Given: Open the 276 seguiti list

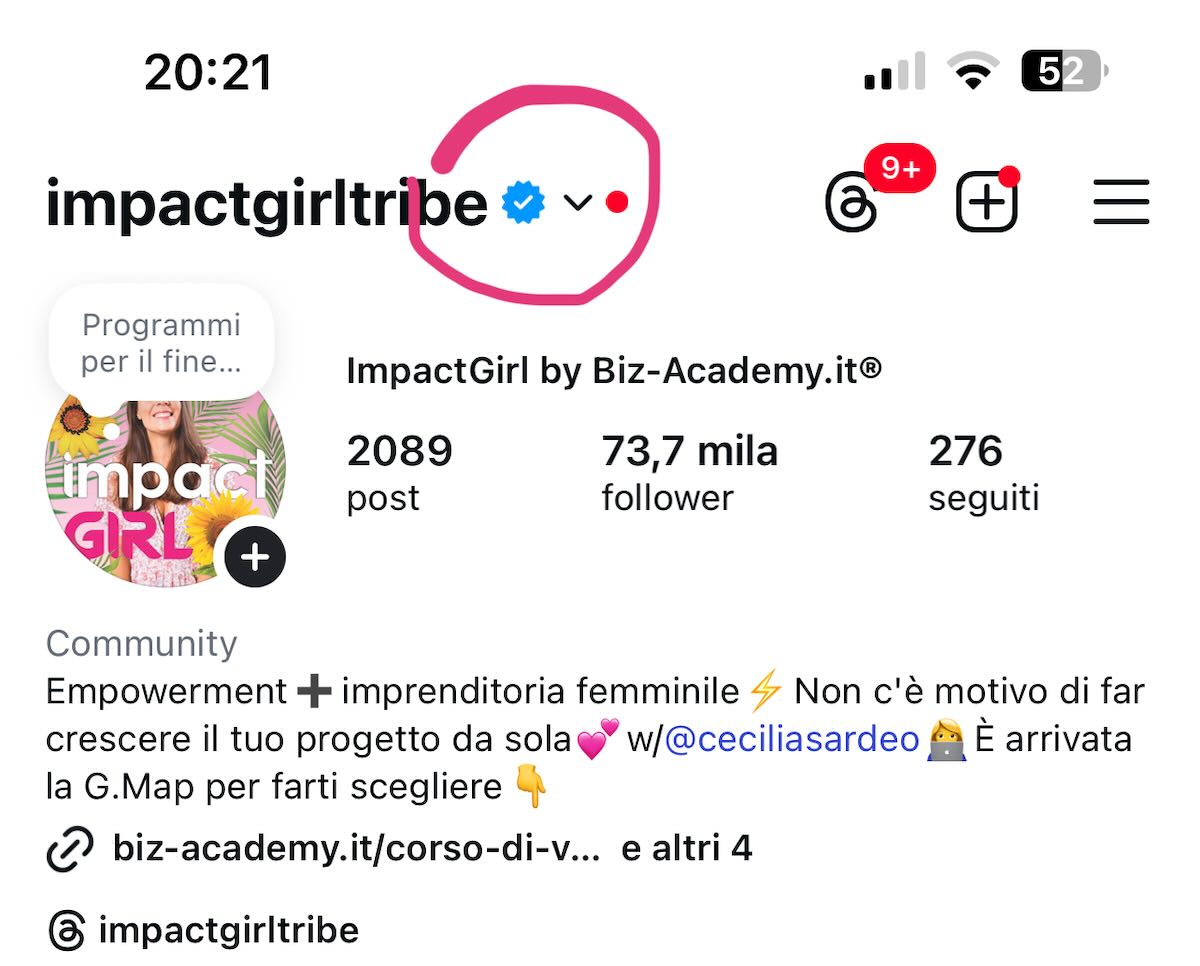Looking at the screenshot, I should click(983, 472).
